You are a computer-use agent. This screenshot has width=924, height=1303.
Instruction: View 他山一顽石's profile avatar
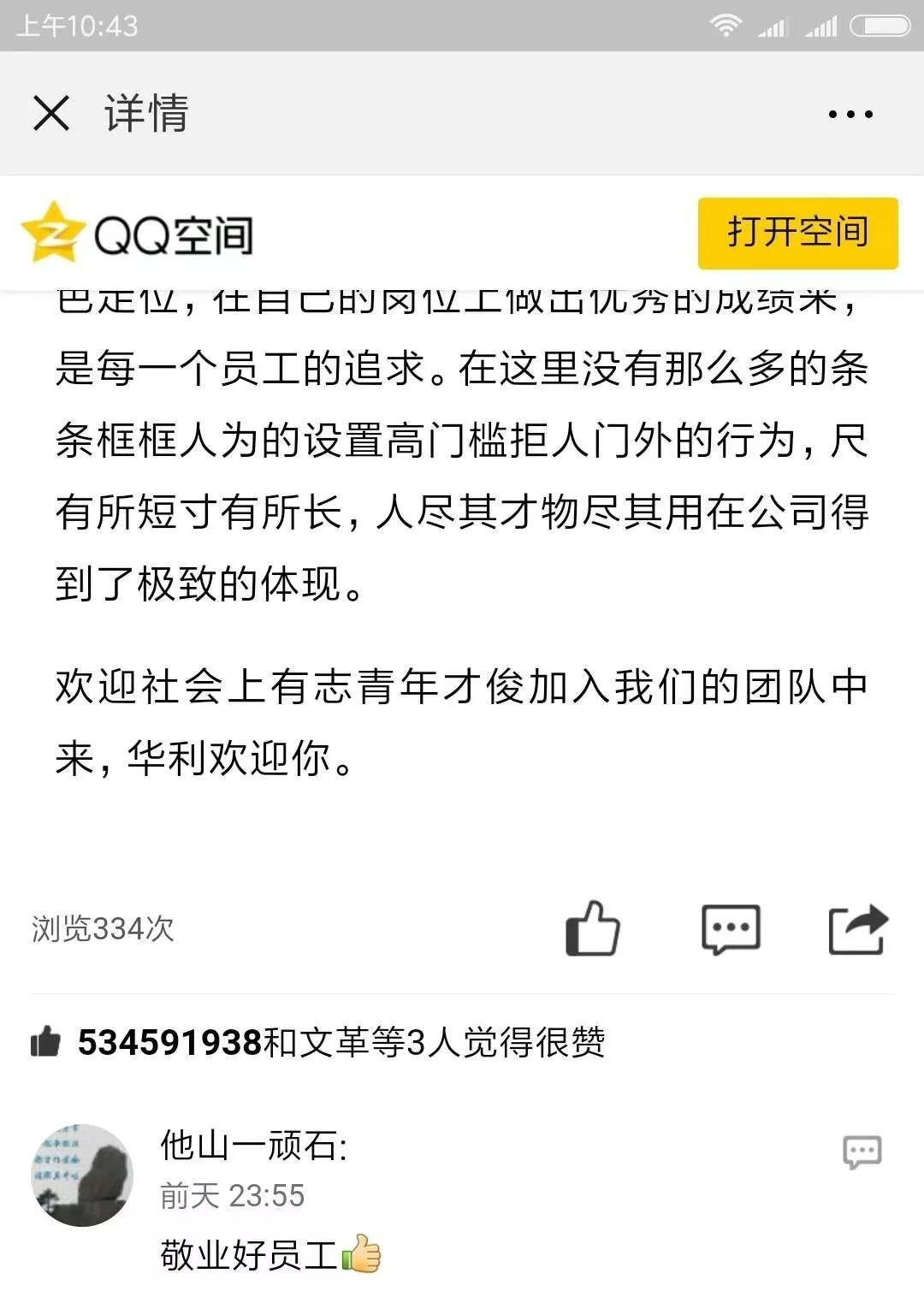point(82,1176)
